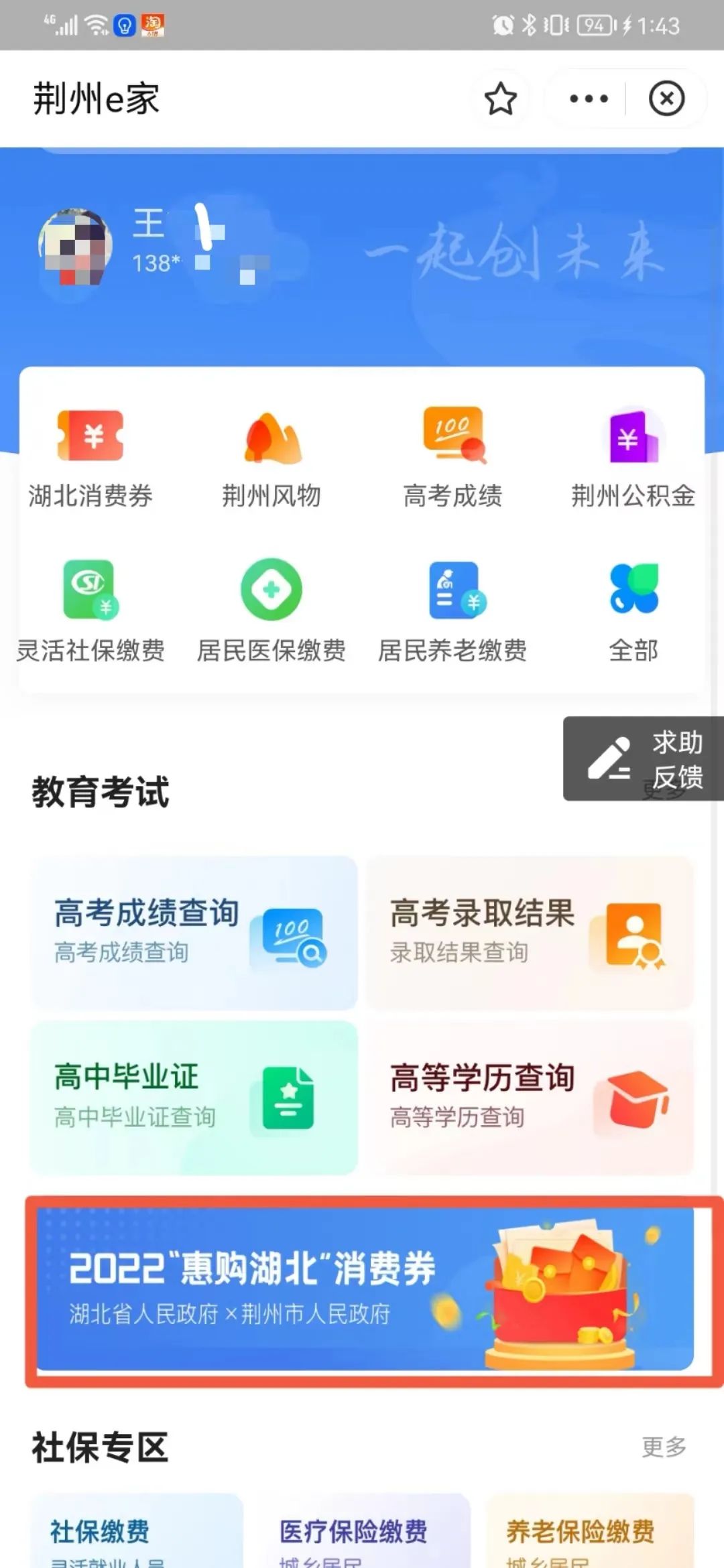Open the three-dot more menu
The width and height of the screenshot is (724, 1568).
point(589,99)
